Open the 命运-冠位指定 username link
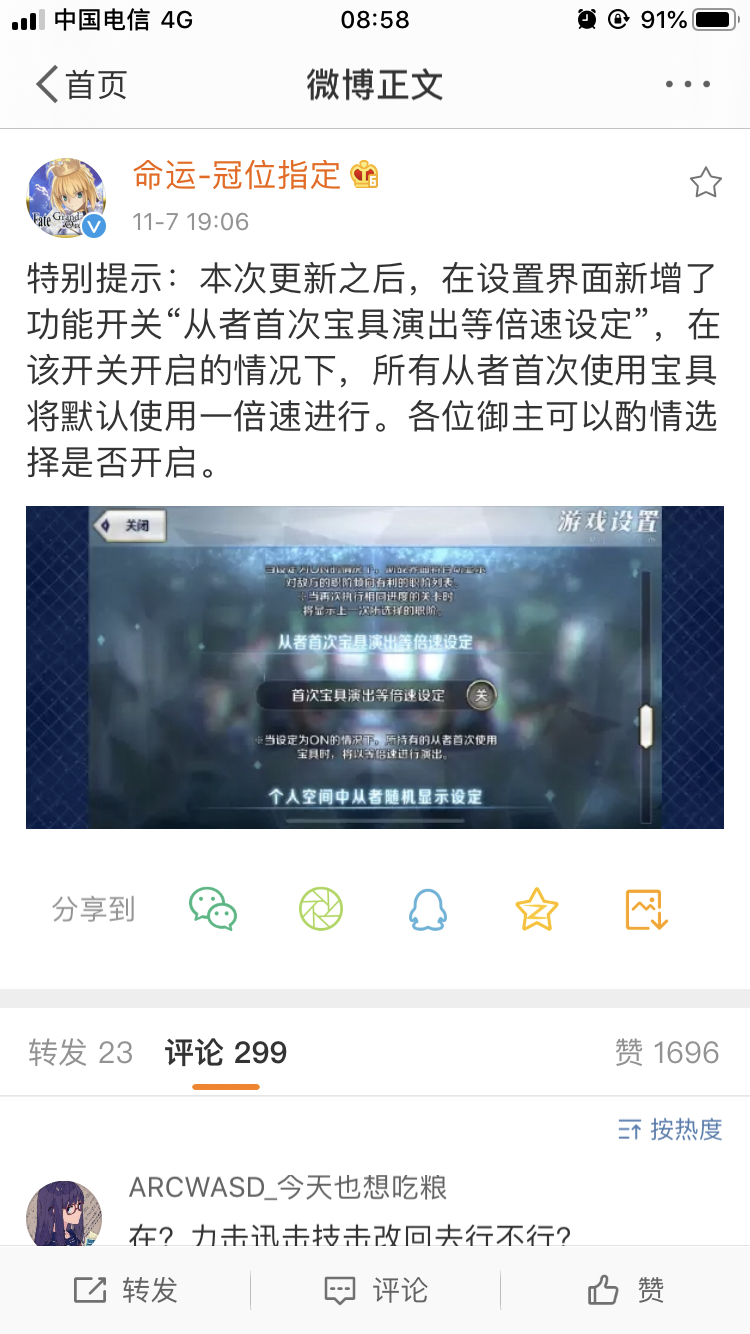 pyautogui.click(x=237, y=175)
